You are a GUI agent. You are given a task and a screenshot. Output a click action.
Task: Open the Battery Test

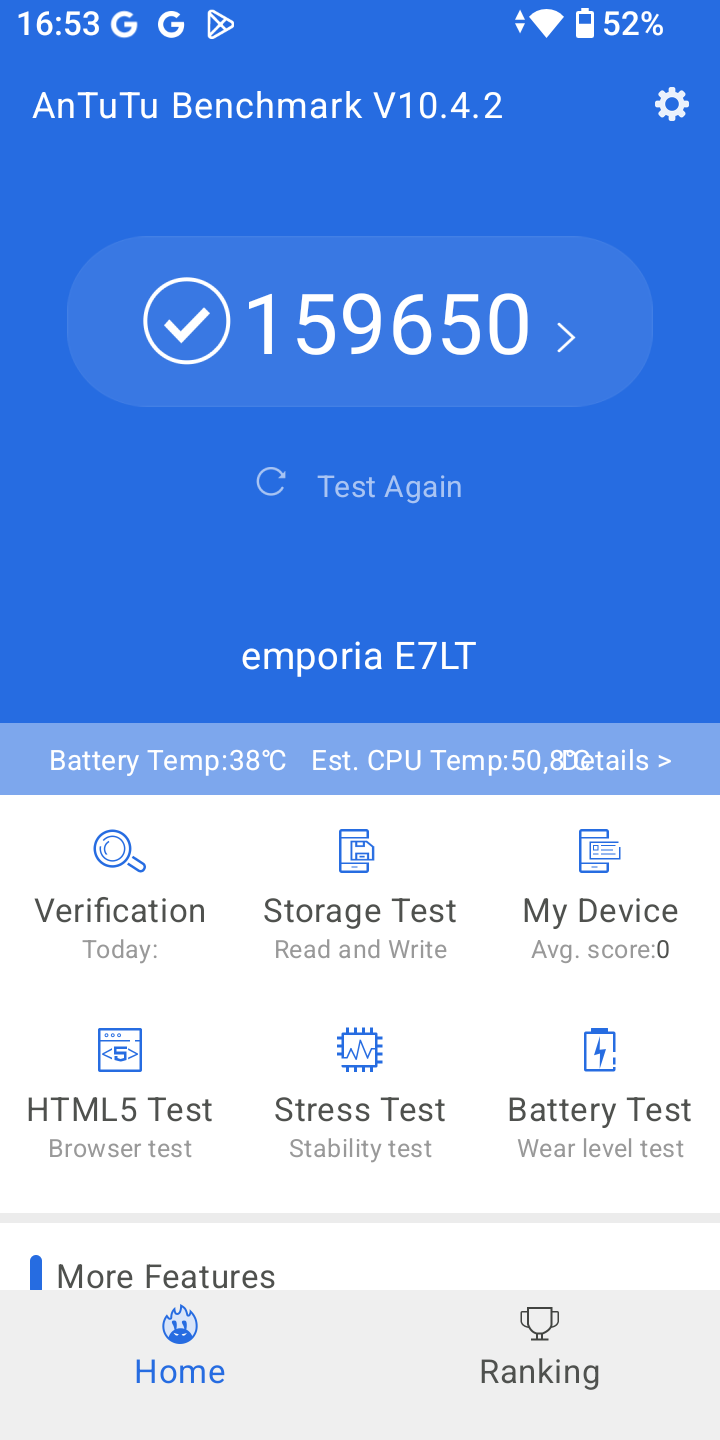[x=600, y=1094]
